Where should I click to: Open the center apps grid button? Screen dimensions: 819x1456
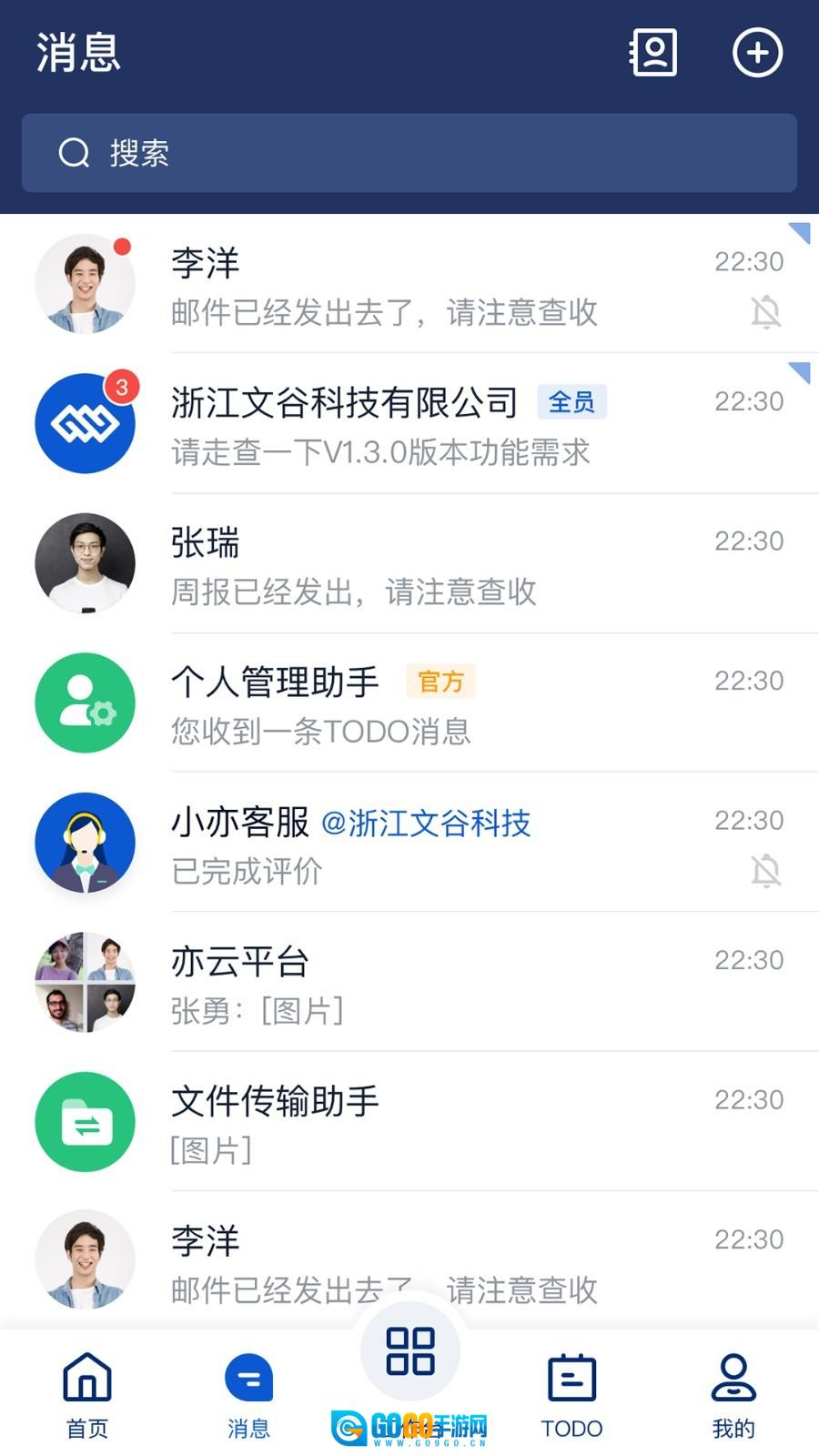click(410, 1351)
